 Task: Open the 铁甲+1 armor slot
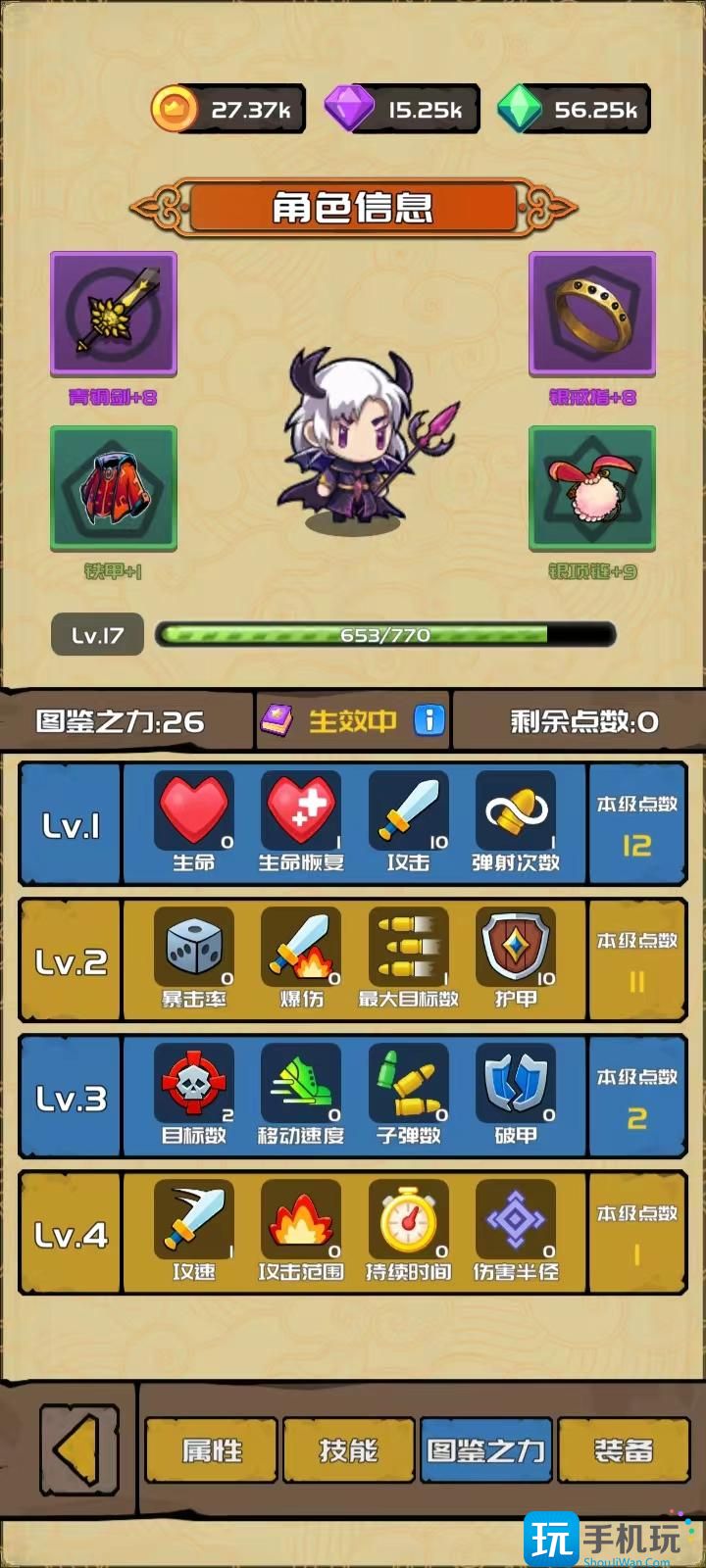114,488
